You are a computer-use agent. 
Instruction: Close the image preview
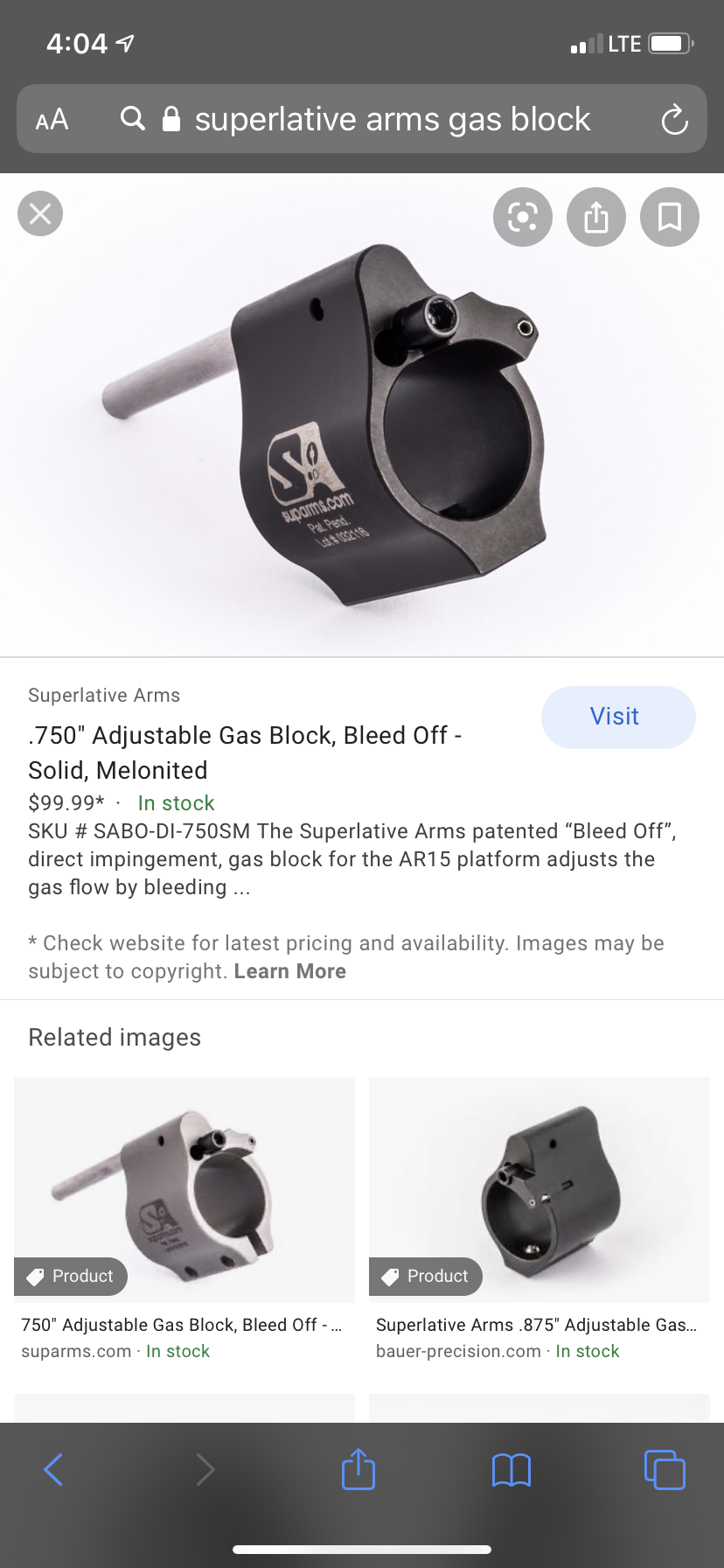(x=40, y=213)
